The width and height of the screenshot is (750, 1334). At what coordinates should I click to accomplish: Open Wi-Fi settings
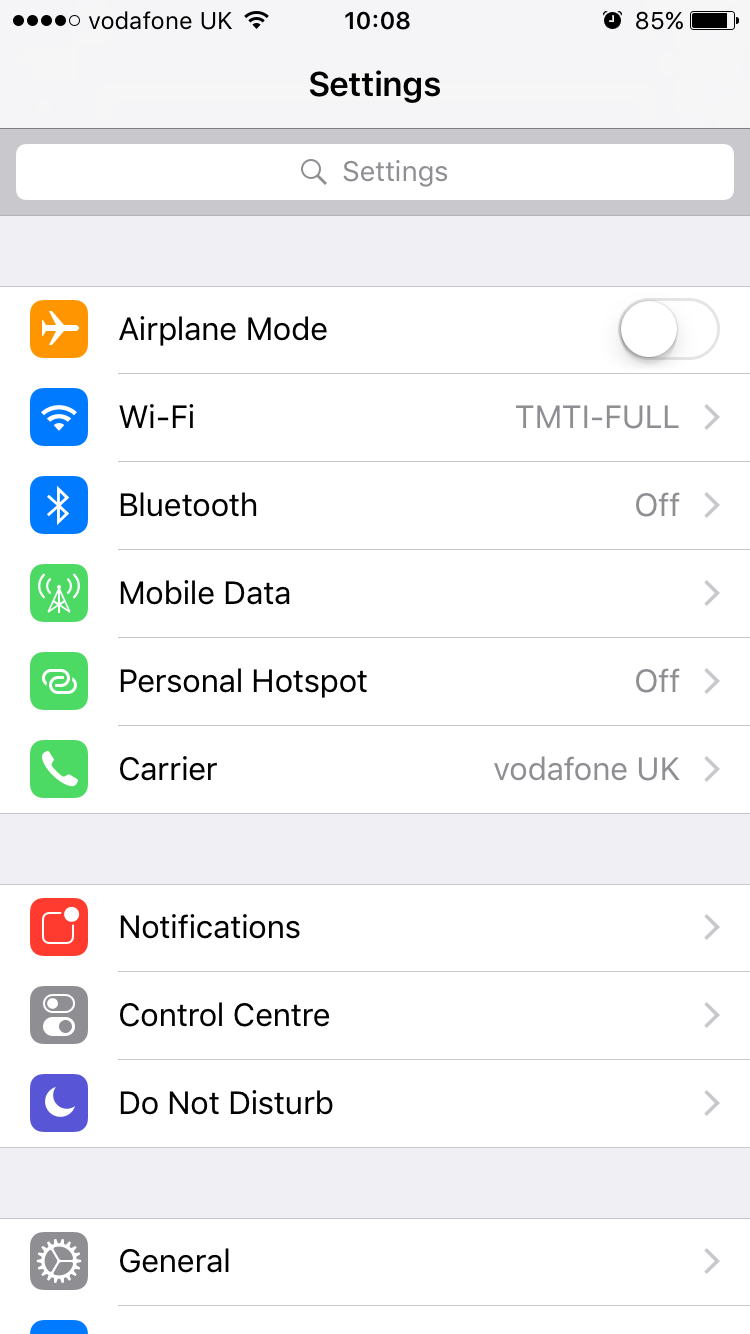[x=375, y=417]
